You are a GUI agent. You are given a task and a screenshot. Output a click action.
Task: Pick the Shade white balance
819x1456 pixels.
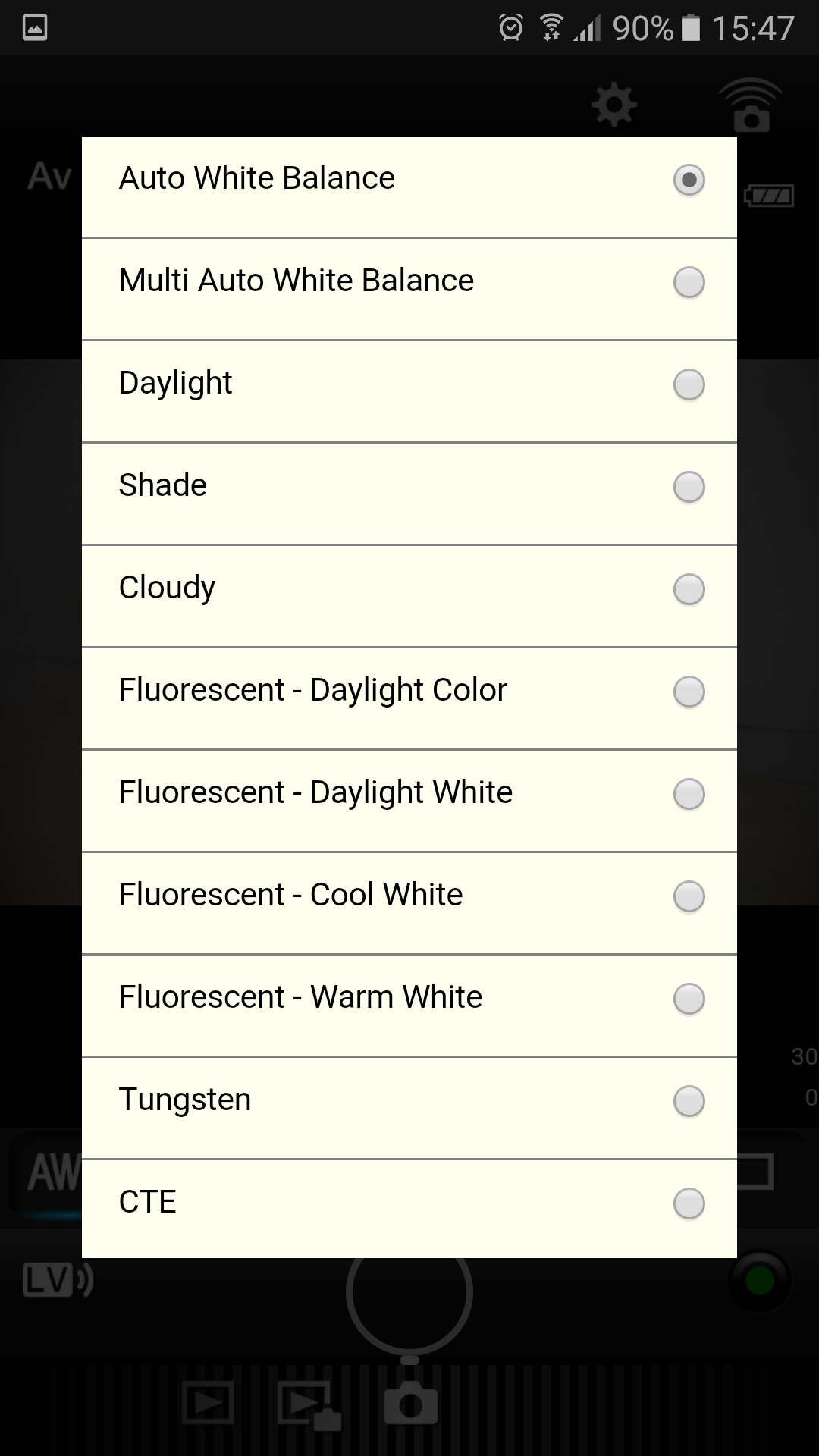pyautogui.click(x=409, y=494)
